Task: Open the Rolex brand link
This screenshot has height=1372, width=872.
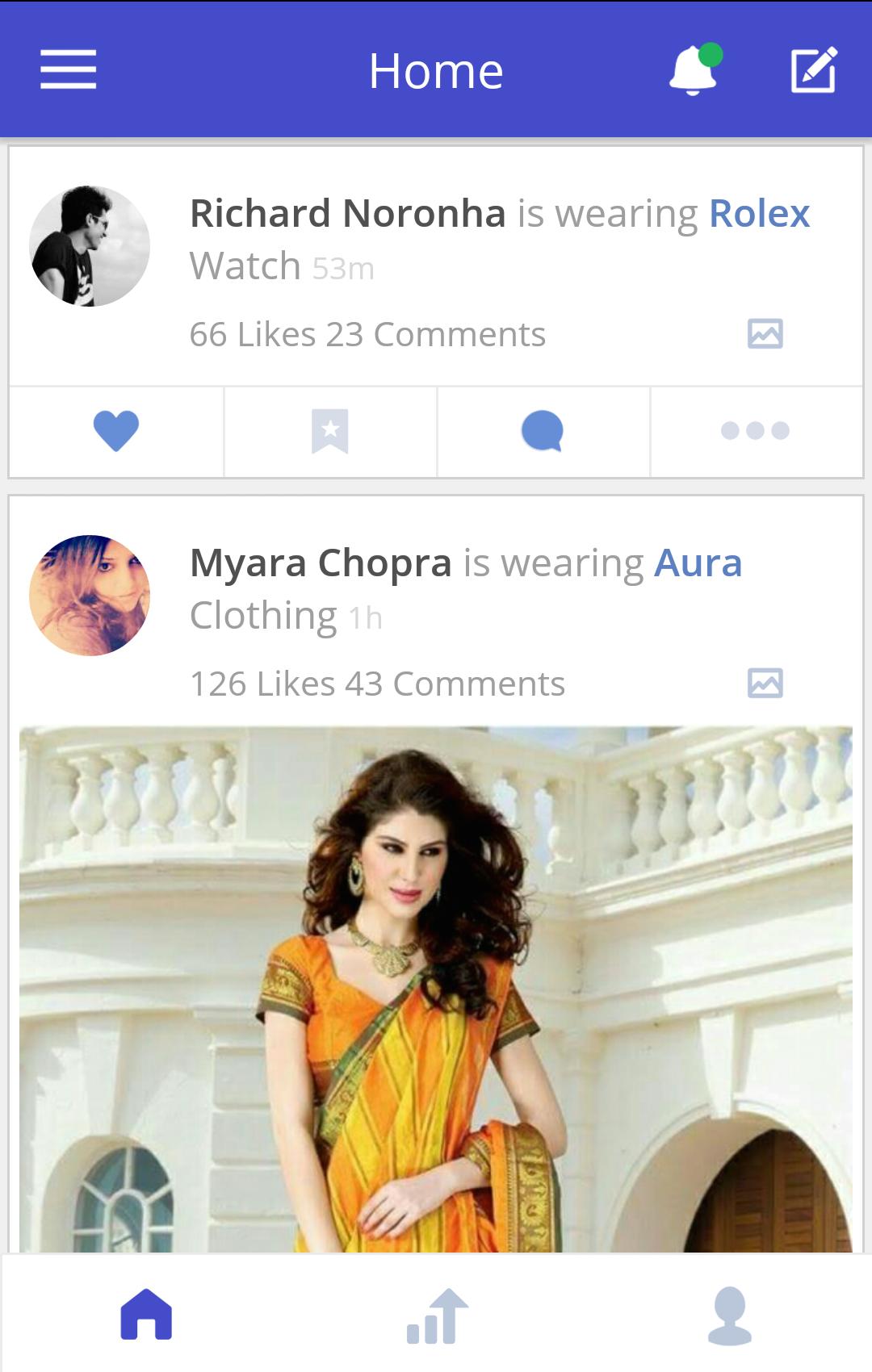Action: point(759,214)
